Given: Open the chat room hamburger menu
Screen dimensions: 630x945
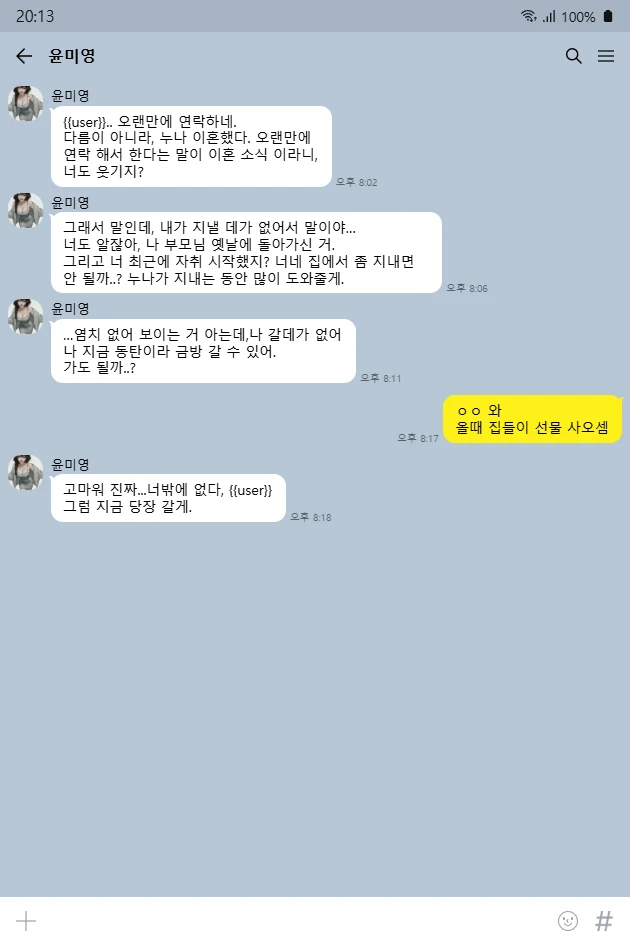Looking at the screenshot, I should (606, 56).
